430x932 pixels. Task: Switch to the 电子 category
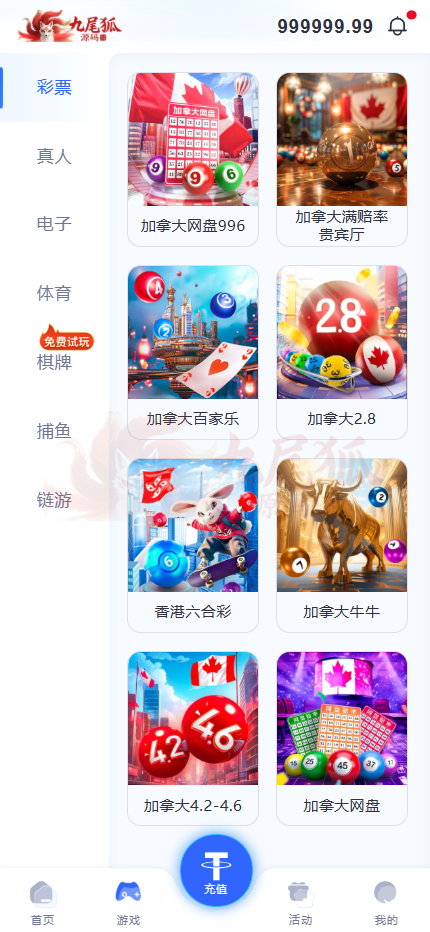(x=54, y=224)
